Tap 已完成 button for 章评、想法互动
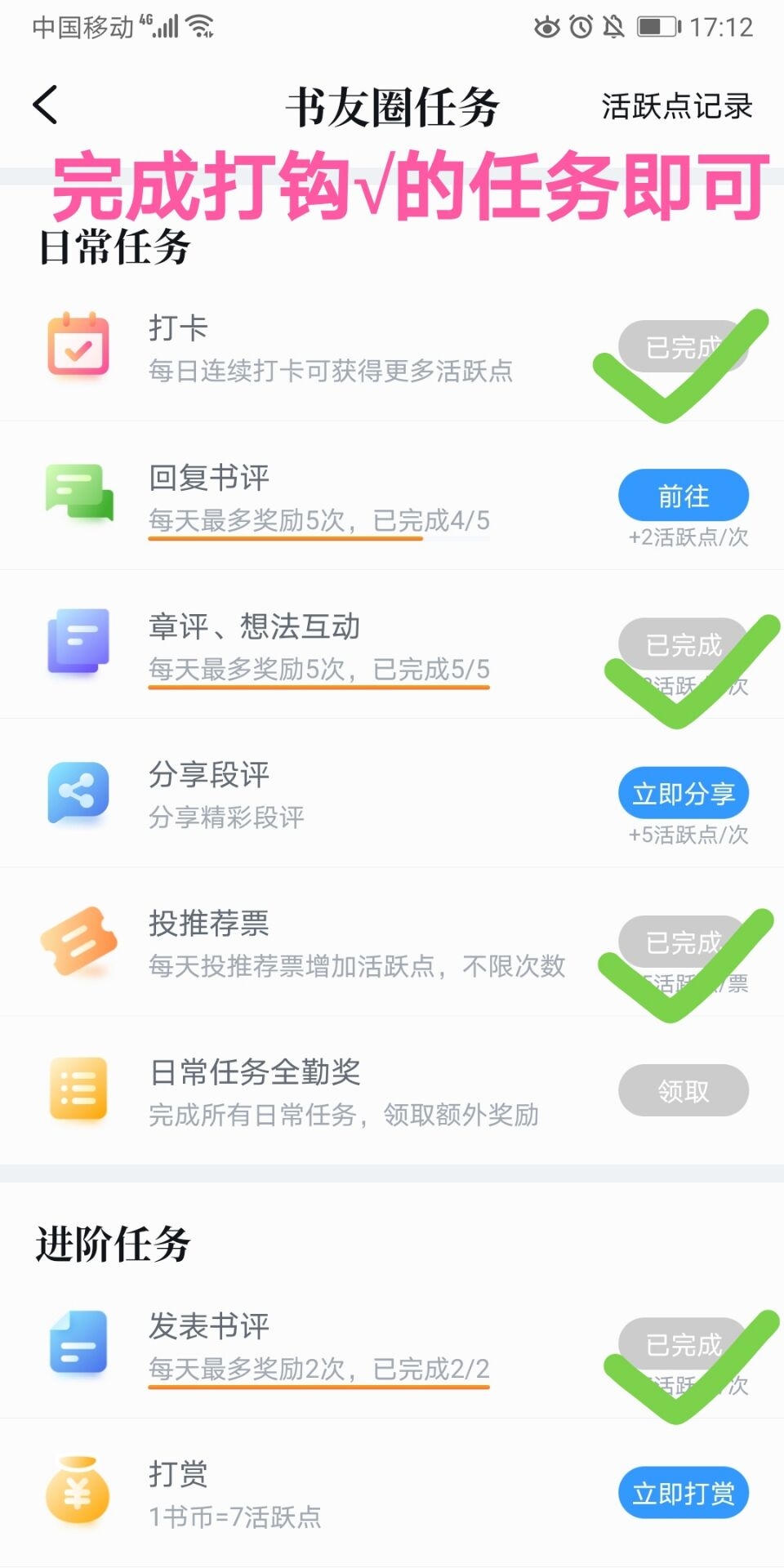This screenshot has width=784, height=1568. (684, 644)
